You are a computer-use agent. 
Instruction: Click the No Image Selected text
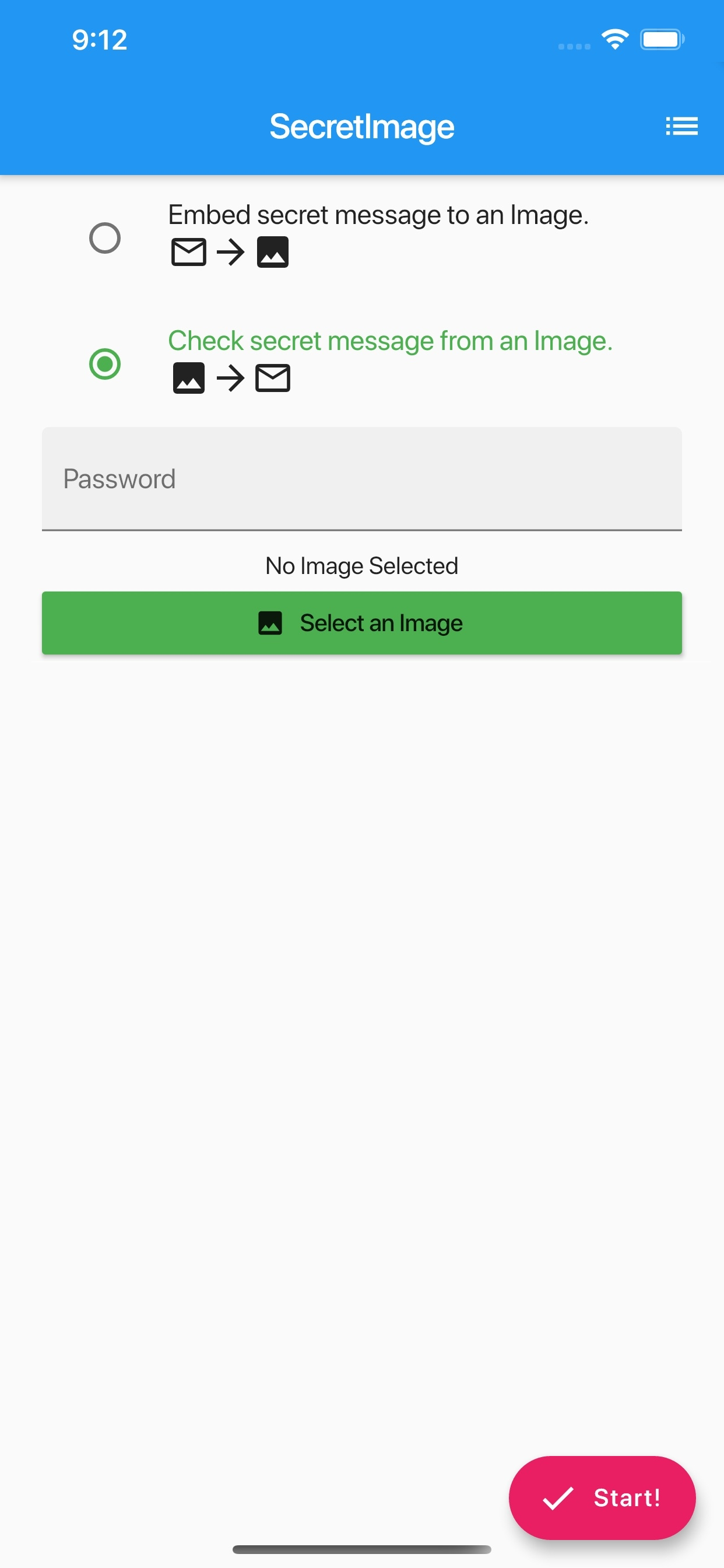[362, 565]
